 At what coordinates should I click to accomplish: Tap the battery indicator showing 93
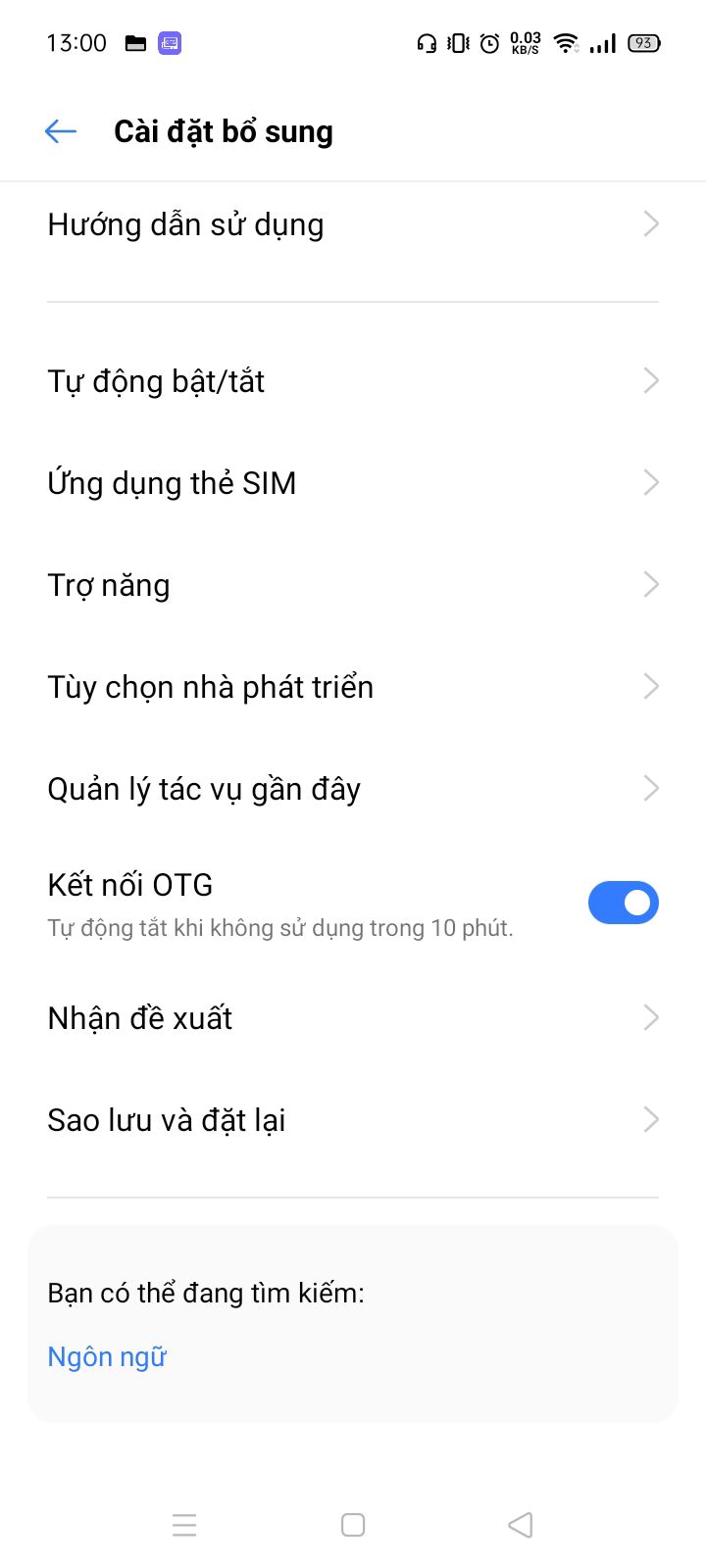[642, 43]
